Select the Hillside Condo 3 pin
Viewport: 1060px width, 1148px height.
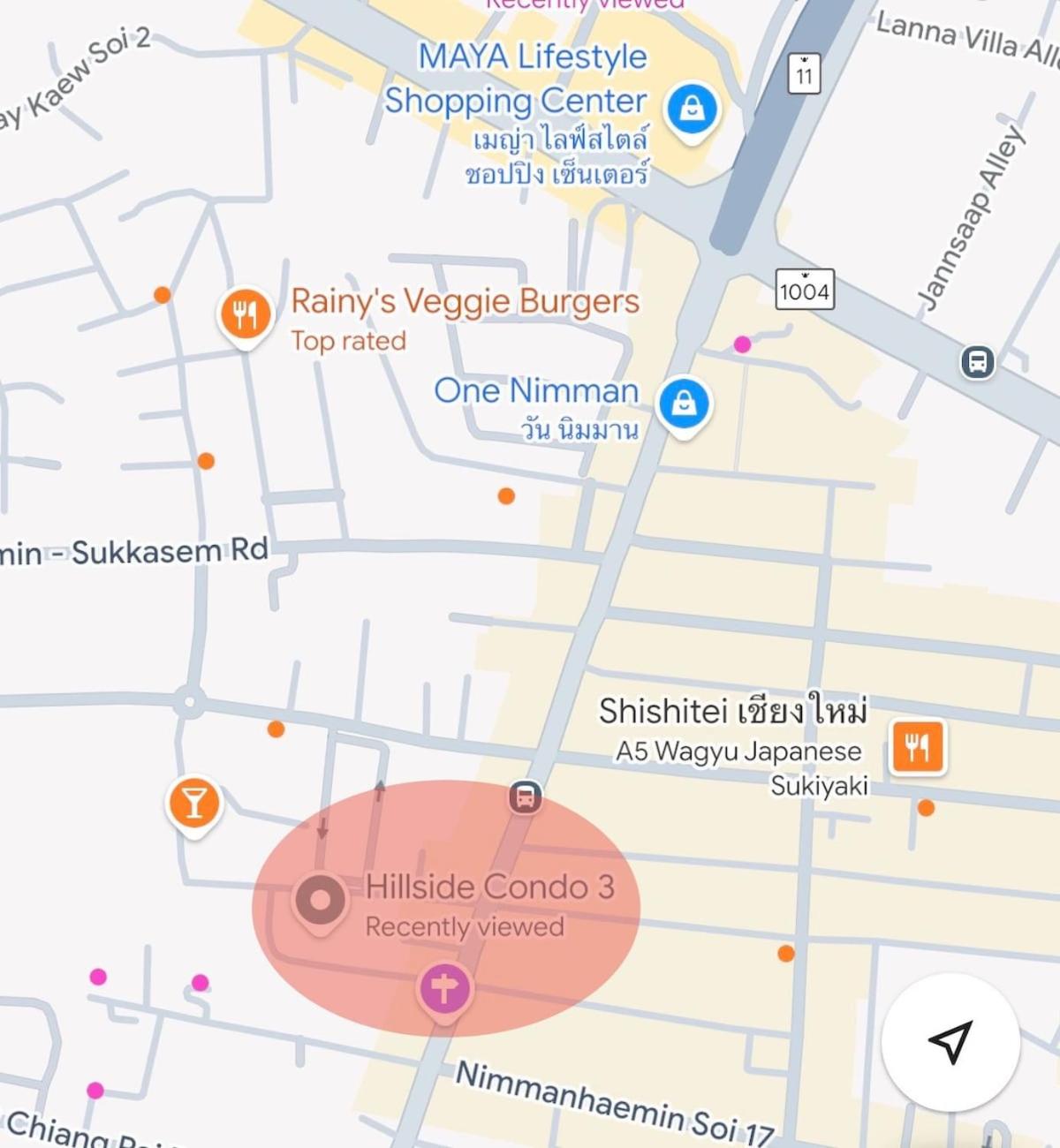pos(319,901)
